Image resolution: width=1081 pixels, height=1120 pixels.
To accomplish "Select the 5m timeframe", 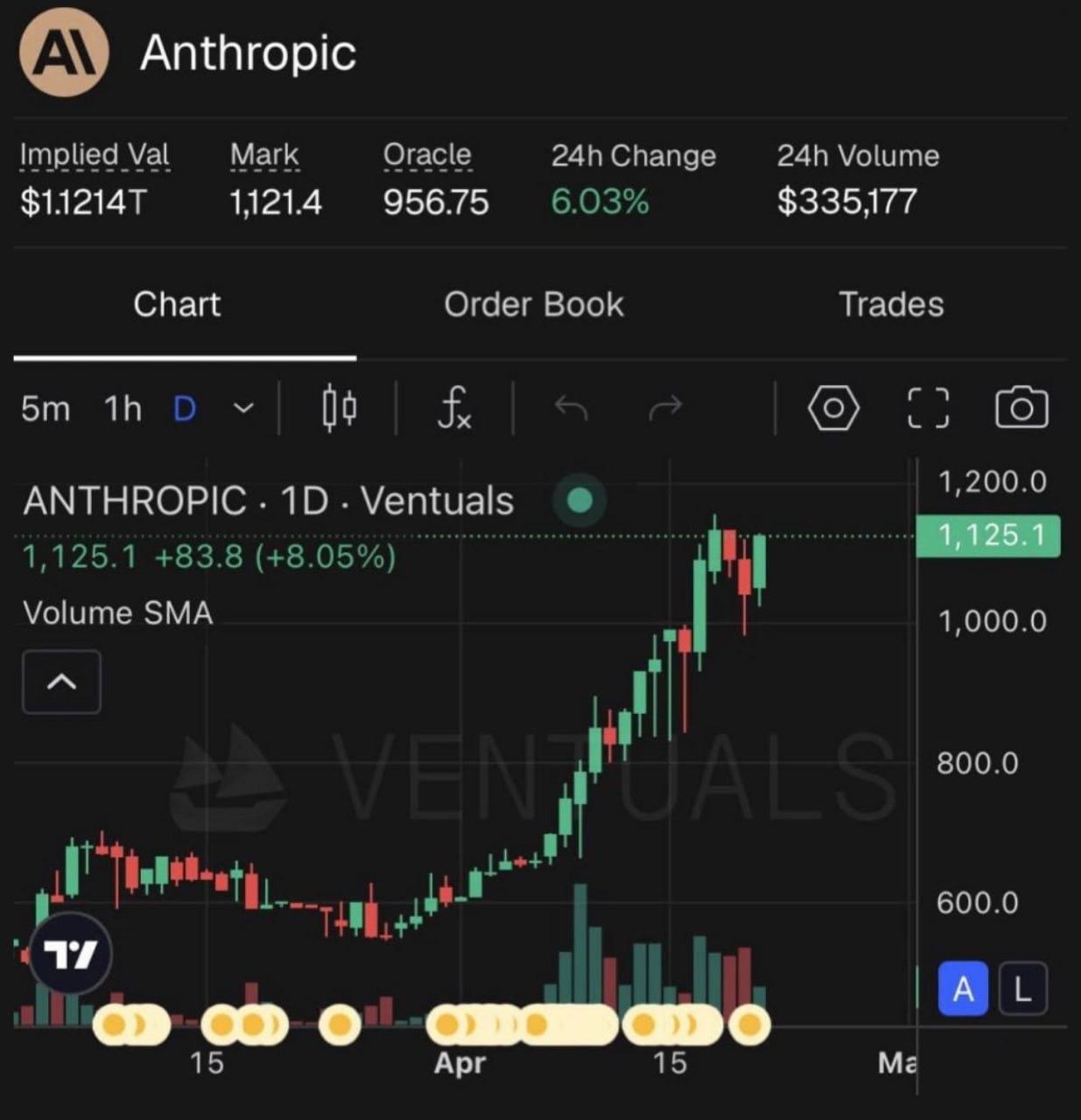I will [46, 409].
